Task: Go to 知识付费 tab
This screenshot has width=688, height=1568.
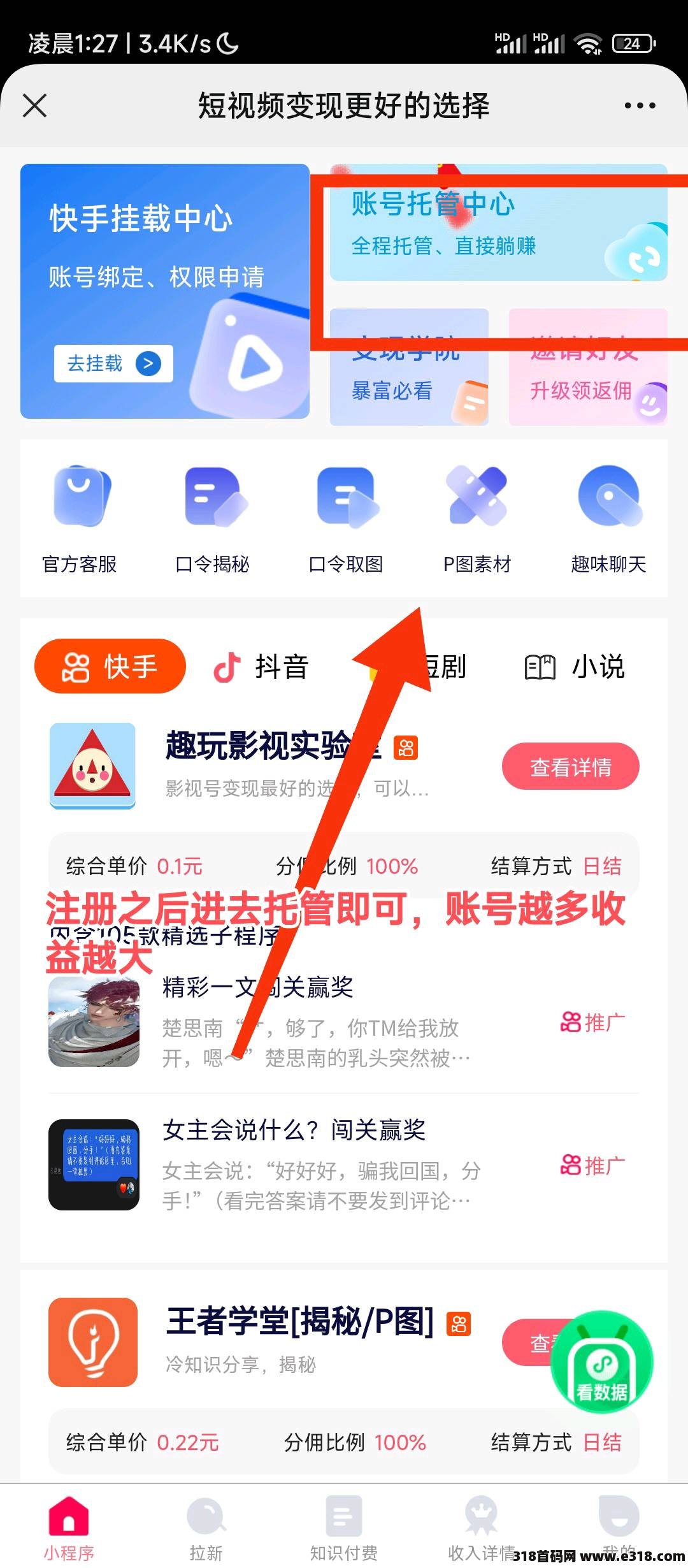Action: pyautogui.click(x=343, y=1528)
